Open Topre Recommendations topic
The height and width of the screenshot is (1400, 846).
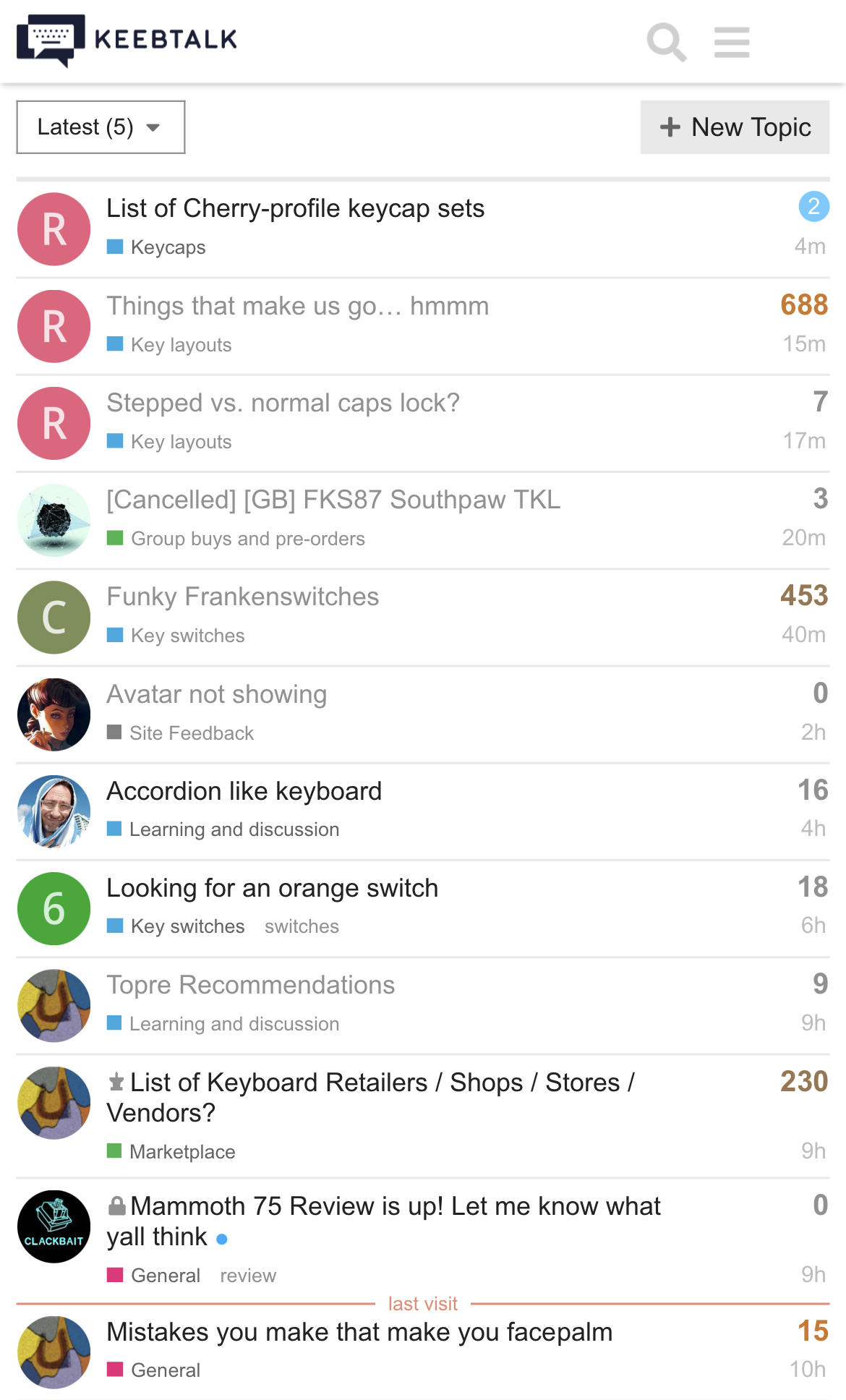250,985
